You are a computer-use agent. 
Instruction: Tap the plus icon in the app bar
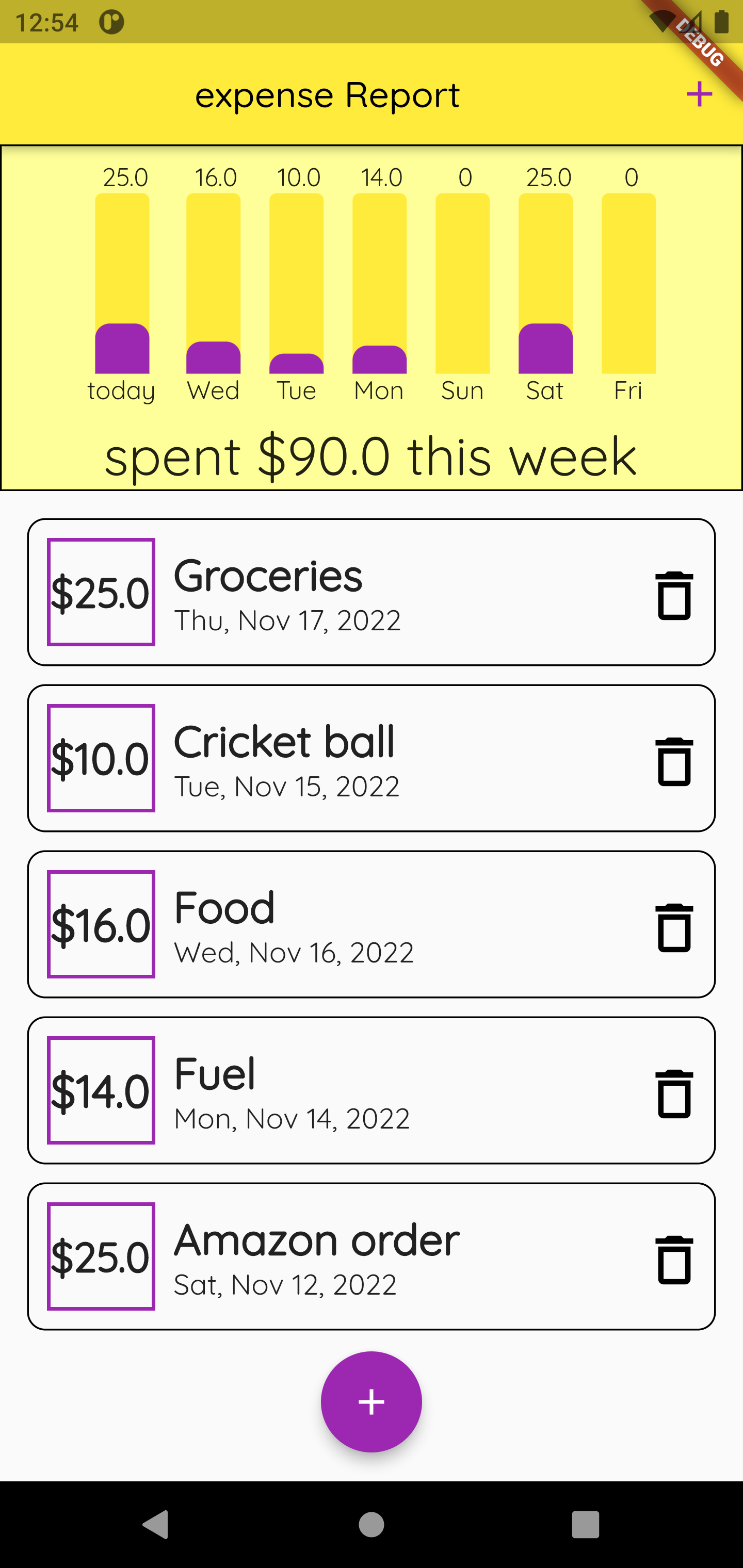pos(699,94)
